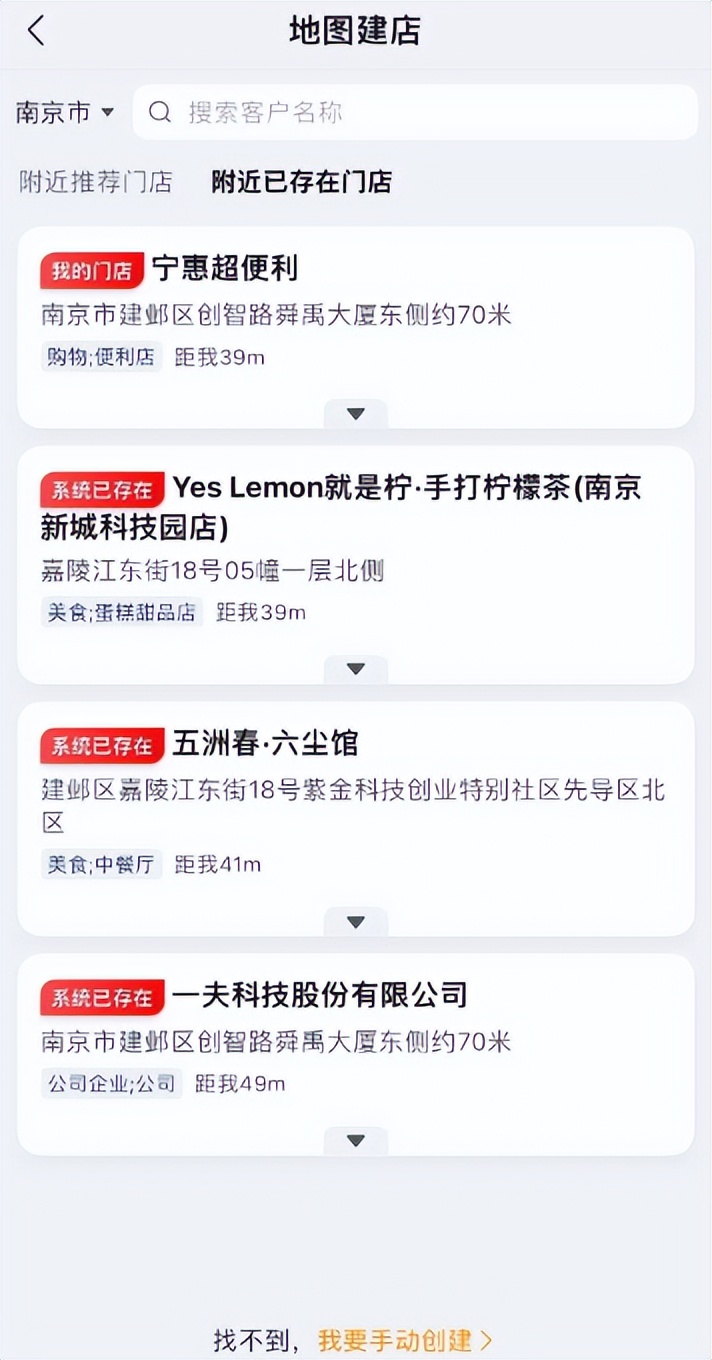Tap the 搜索客户名称 search field
Image resolution: width=712 pixels, height=1360 pixels.
[415, 112]
